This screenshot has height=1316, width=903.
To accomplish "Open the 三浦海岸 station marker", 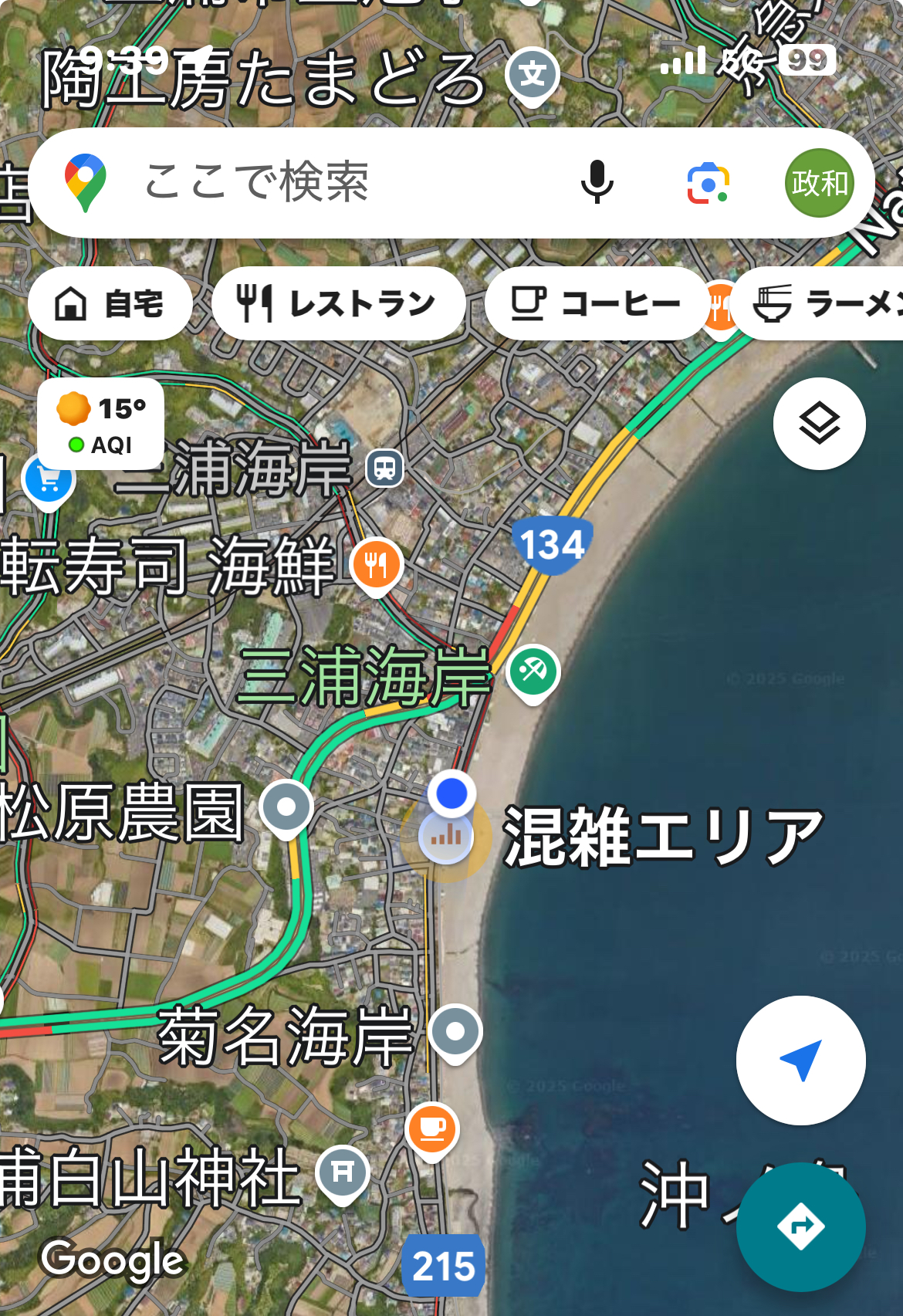I will point(384,468).
